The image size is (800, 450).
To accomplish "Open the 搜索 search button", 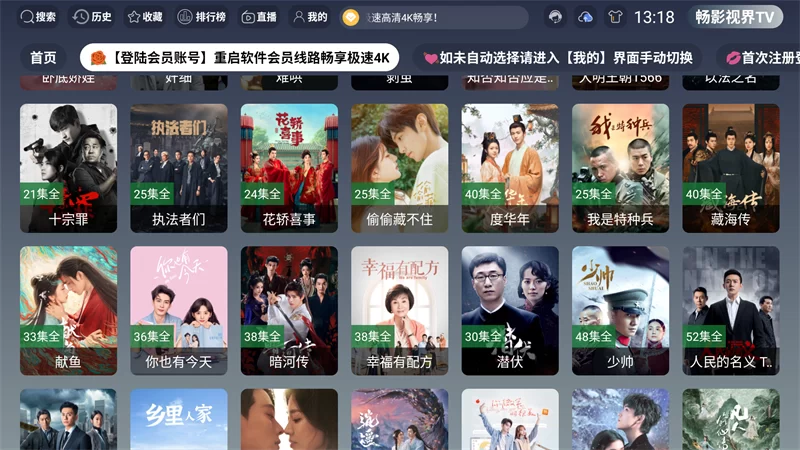I will [x=39, y=17].
